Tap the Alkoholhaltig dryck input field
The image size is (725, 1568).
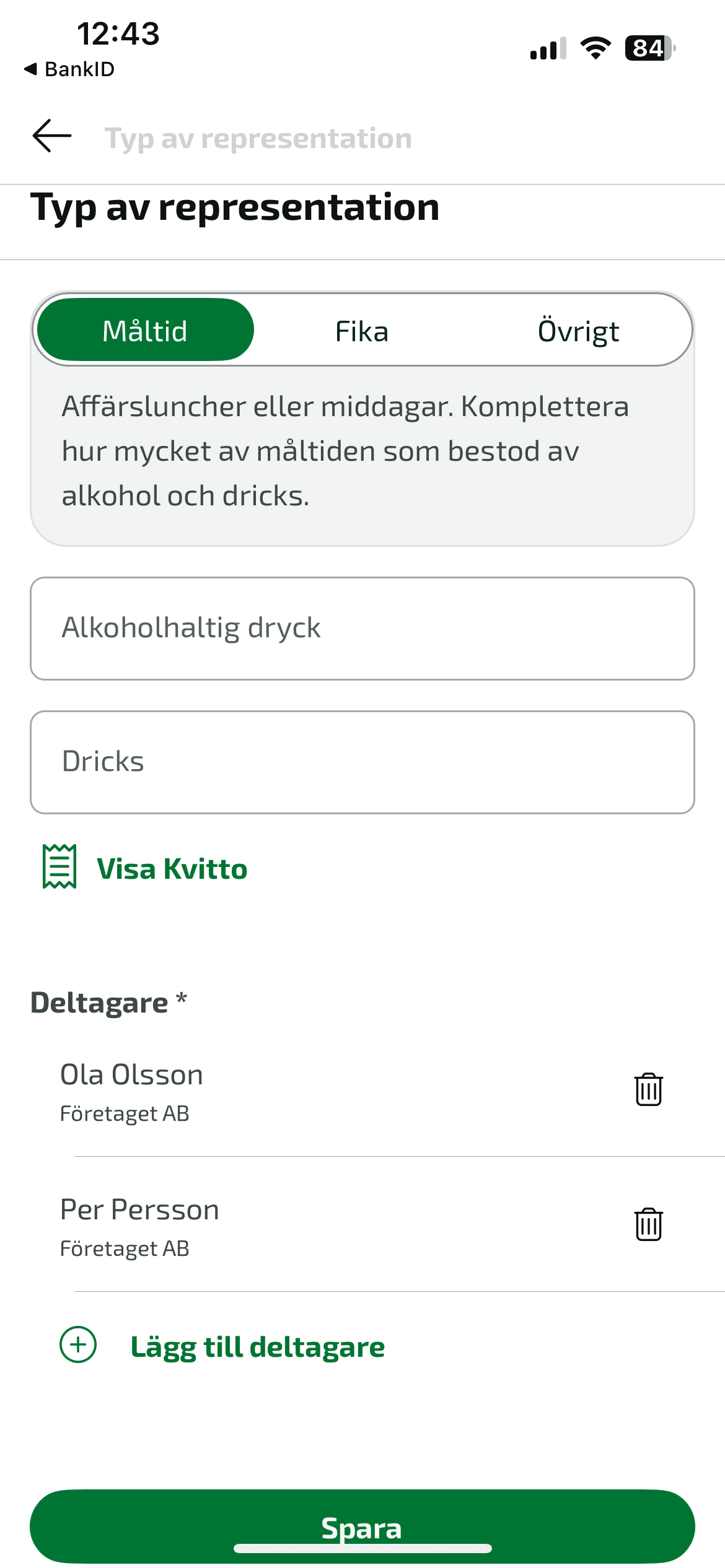pyautogui.click(x=362, y=627)
